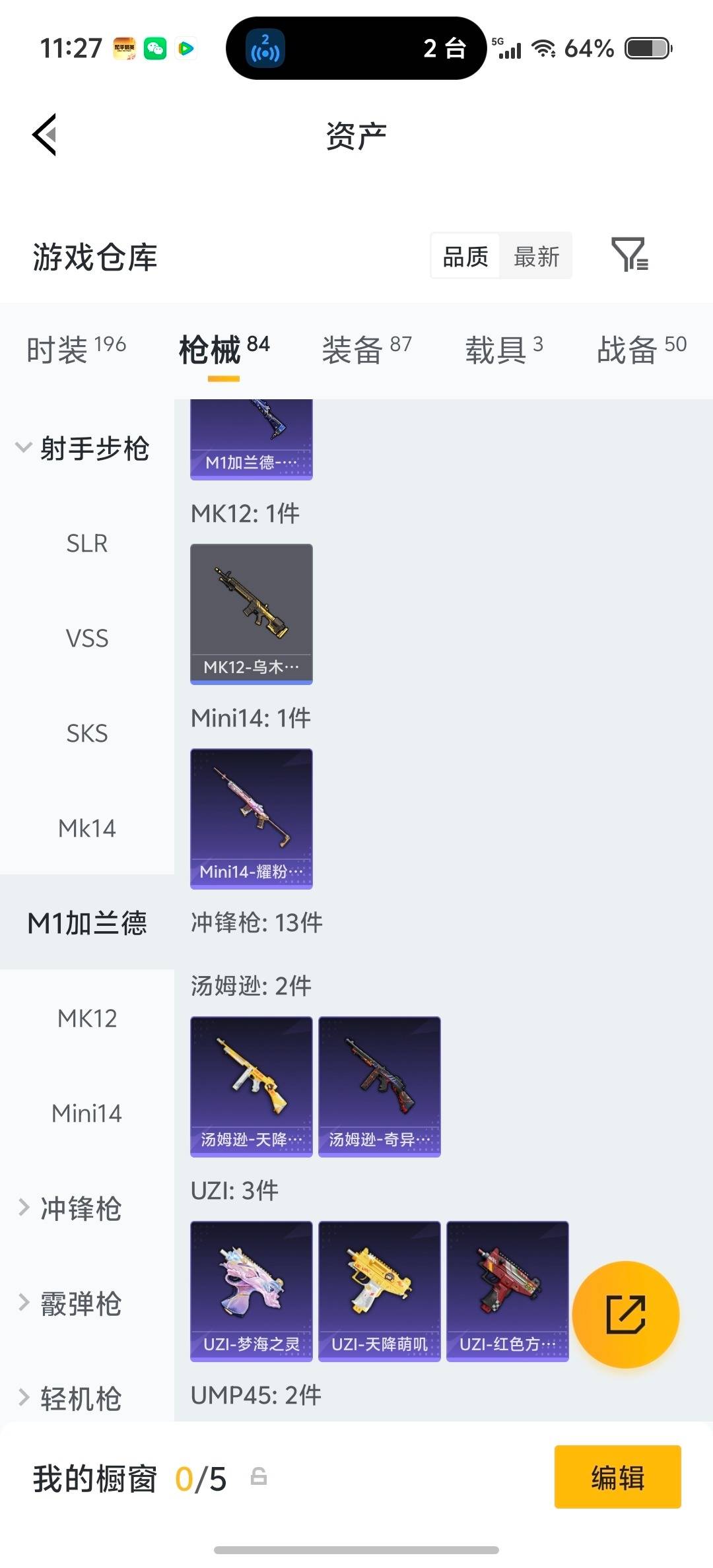Open the 载具 tab
The width and height of the screenshot is (713, 1568).
pyautogui.click(x=504, y=349)
